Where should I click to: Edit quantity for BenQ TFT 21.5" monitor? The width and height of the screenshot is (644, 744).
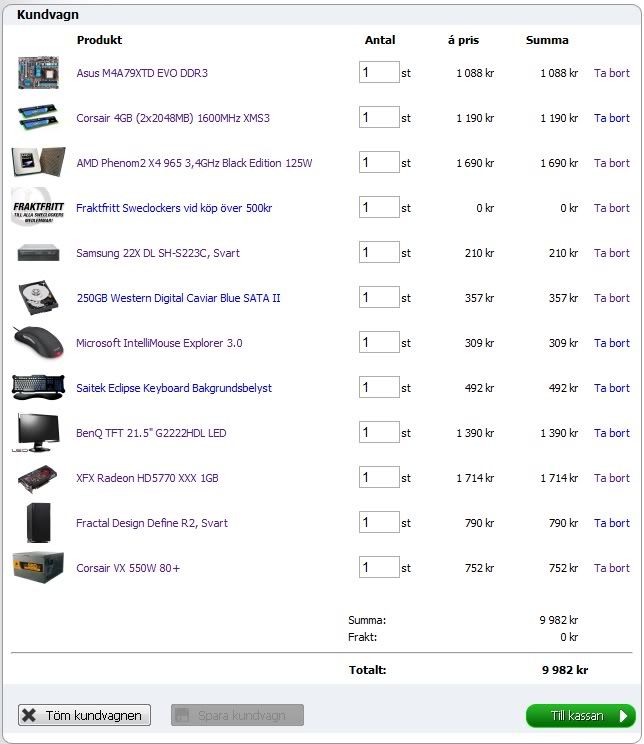pyautogui.click(x=378, y=433)
